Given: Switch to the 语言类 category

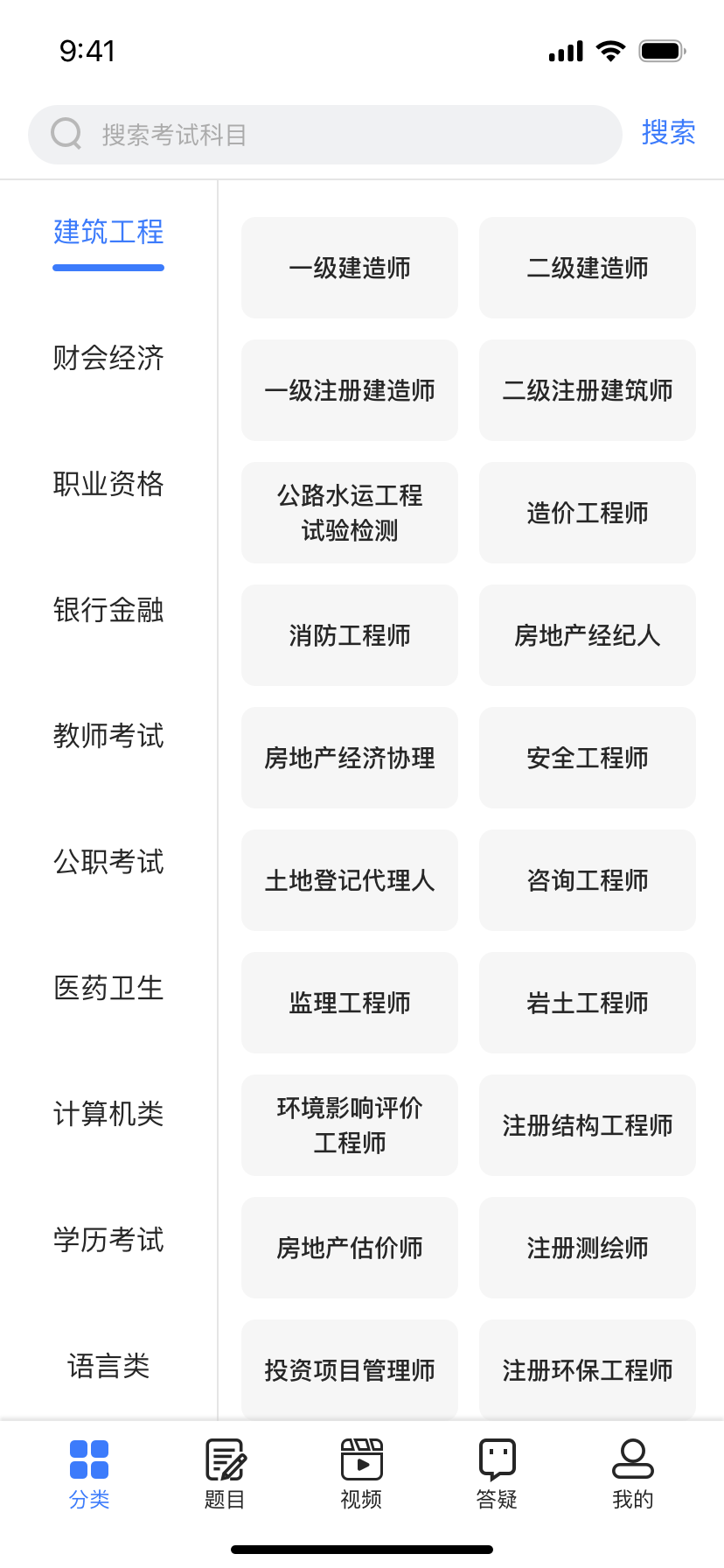Looking at the screenshot, I should point(108,1366).
